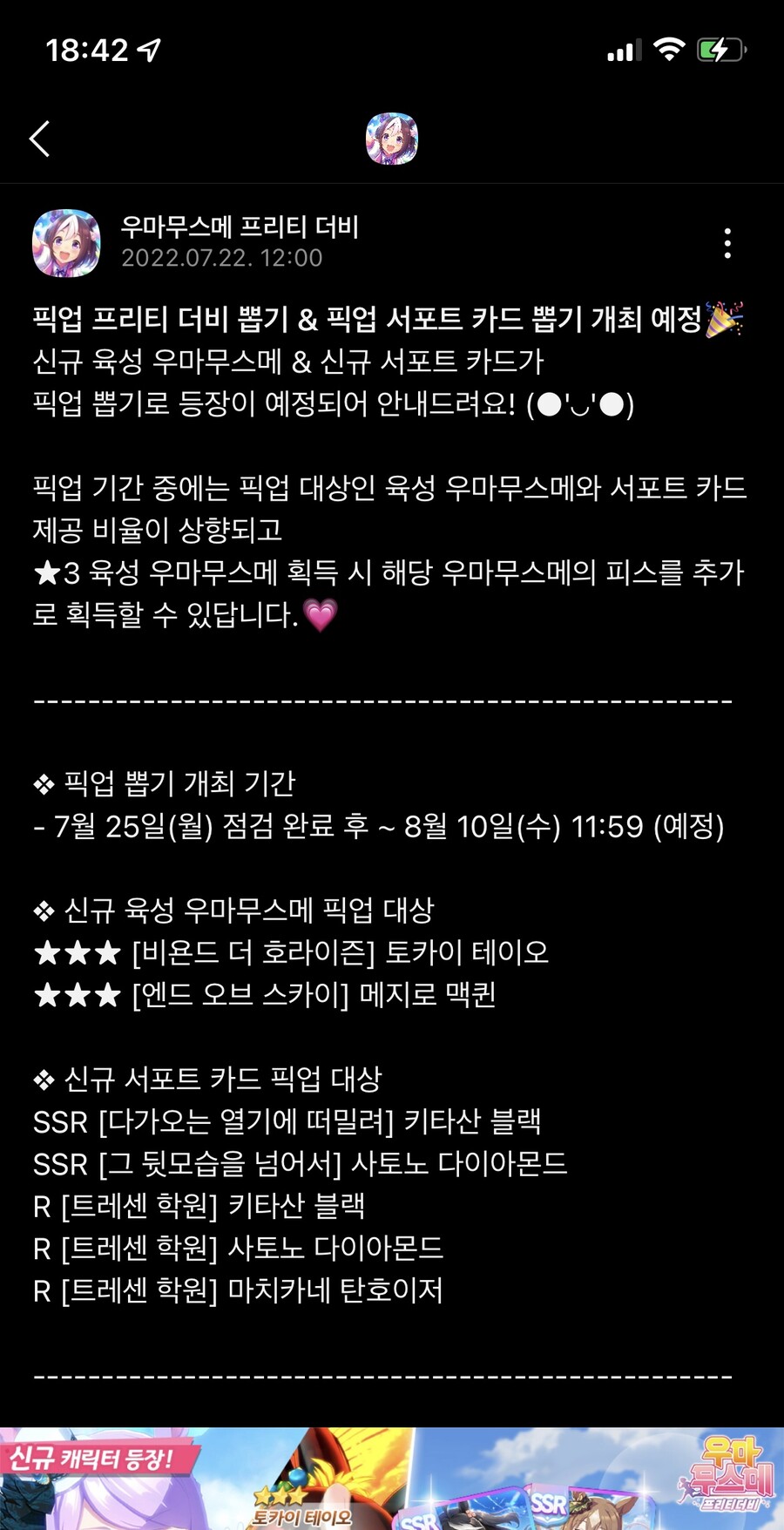784x1530 pixels.
Task: Select the account name 우마무스메 프리티 더비
Action: point(240,229)
